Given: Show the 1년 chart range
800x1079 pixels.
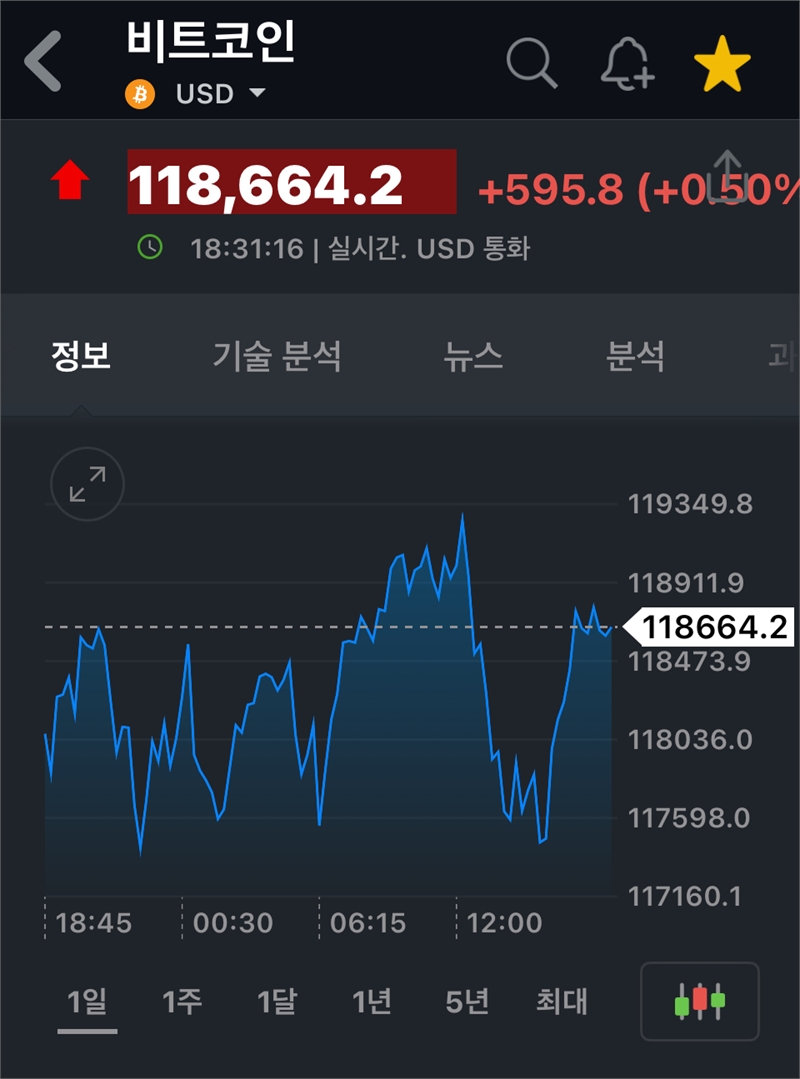Looking at the screenshot, I should click(x=372, y=1001).
